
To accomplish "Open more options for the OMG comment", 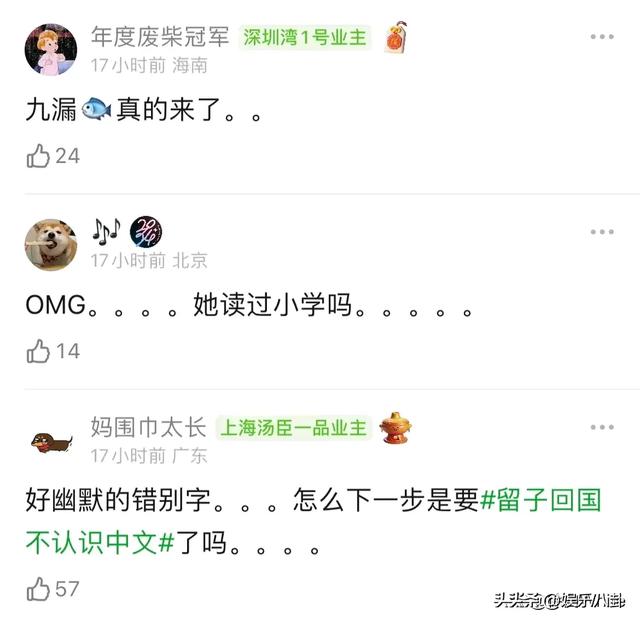I will coord(602,232).
